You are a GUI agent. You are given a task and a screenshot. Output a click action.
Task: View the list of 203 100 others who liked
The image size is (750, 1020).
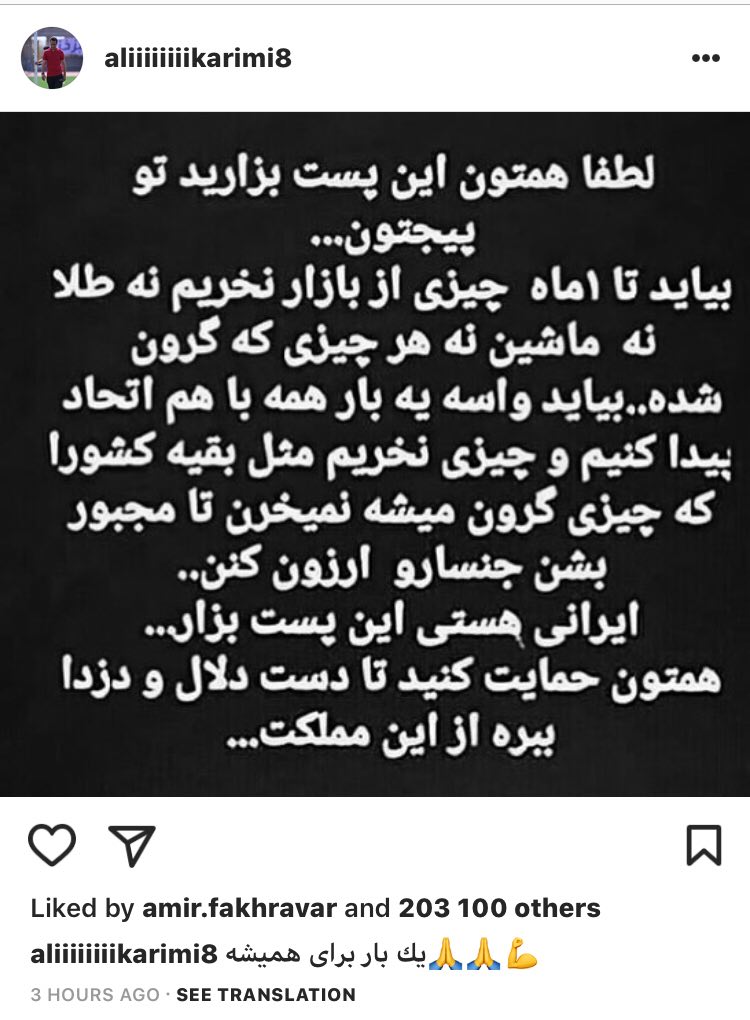[x=499, y=908]
